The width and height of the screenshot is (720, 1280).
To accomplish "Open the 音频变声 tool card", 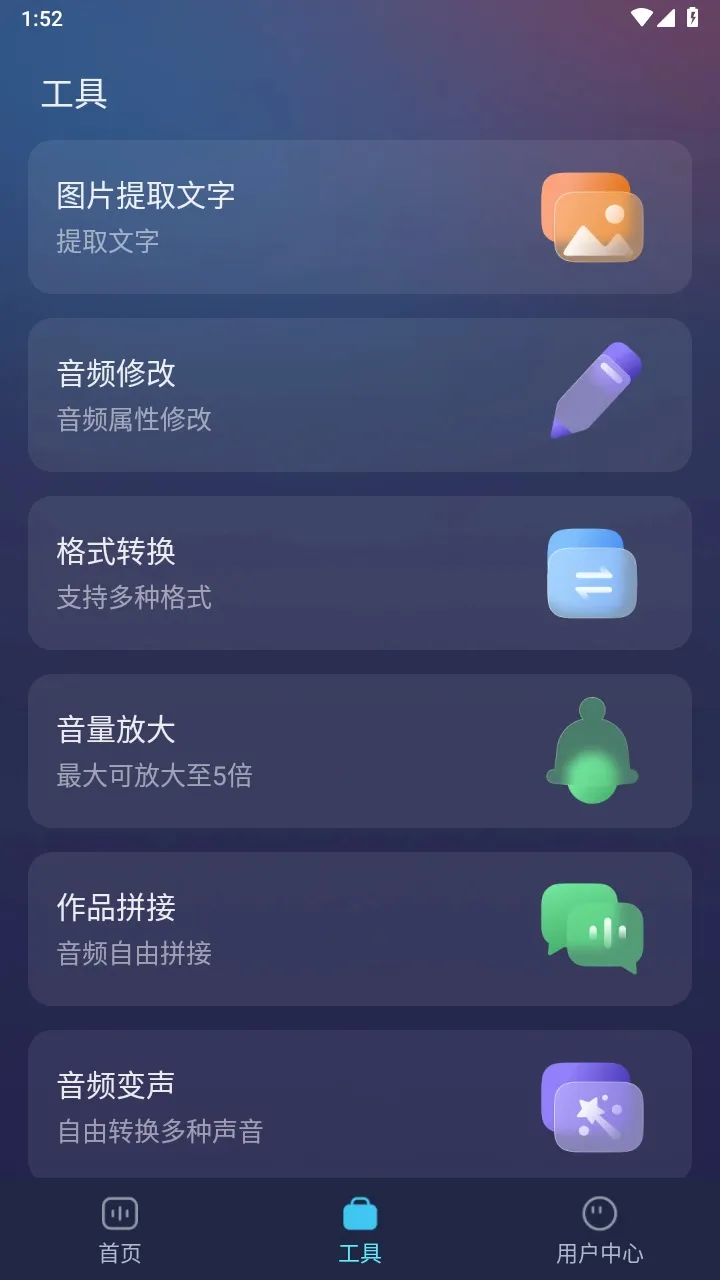I will 359,1105.
